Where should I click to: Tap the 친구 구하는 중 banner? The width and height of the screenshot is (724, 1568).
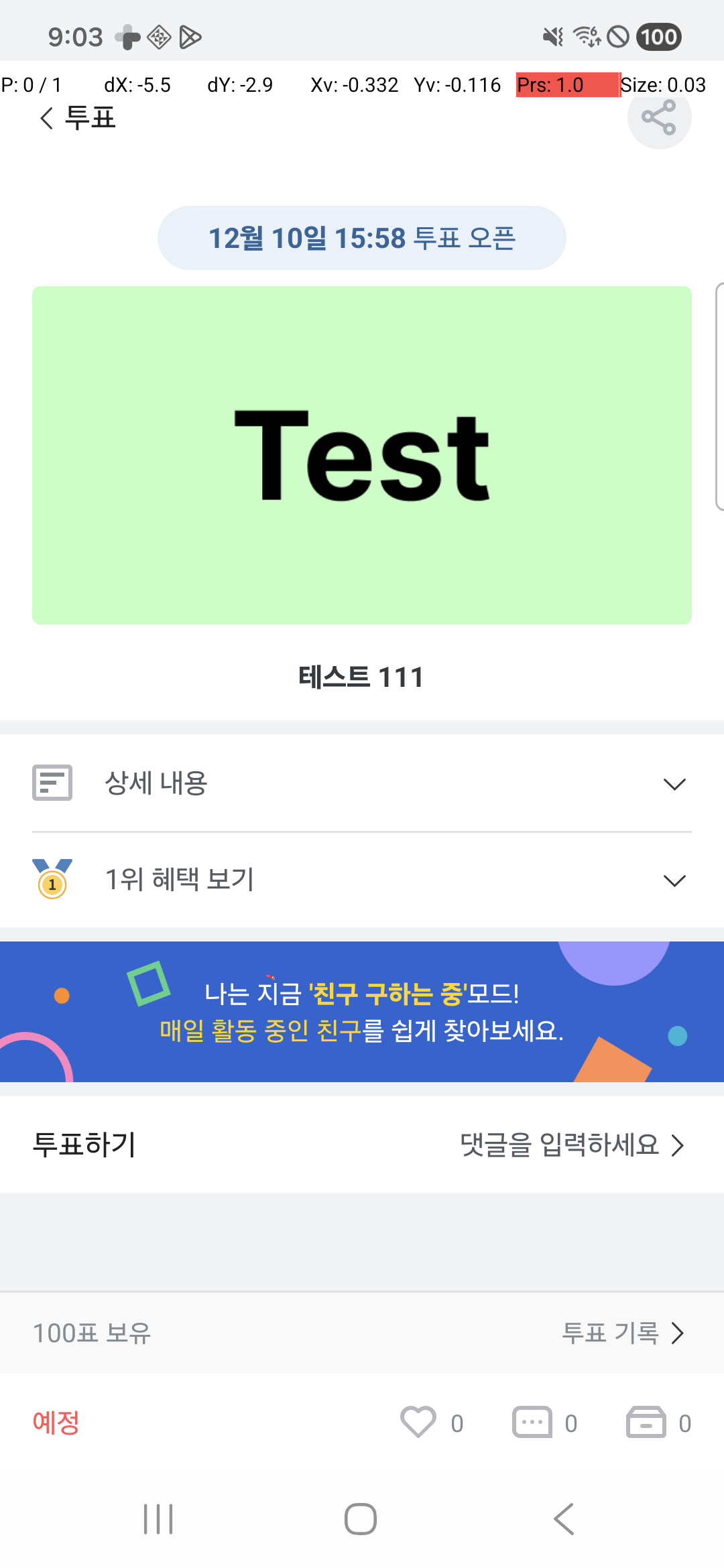(x=362, y=1012)
